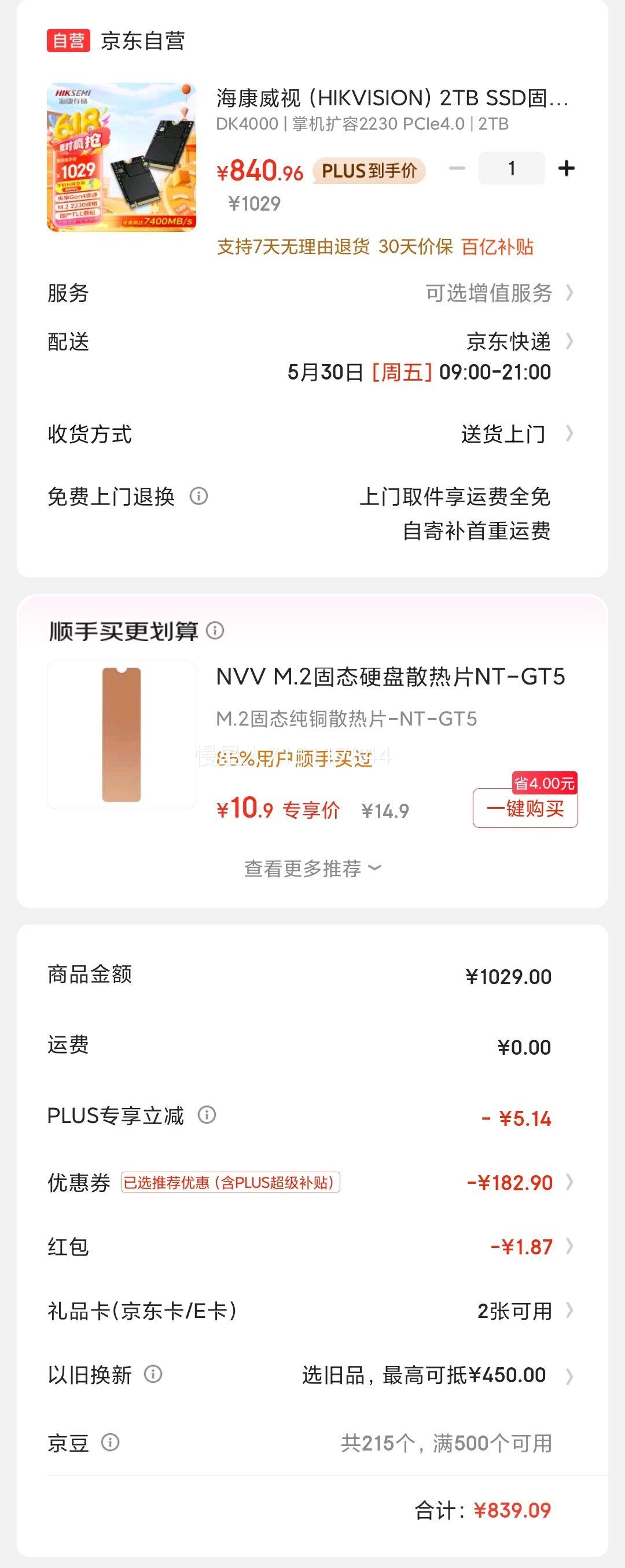Show info about PLUS专享立减
625x1568 pixels.
[207, 1114]
